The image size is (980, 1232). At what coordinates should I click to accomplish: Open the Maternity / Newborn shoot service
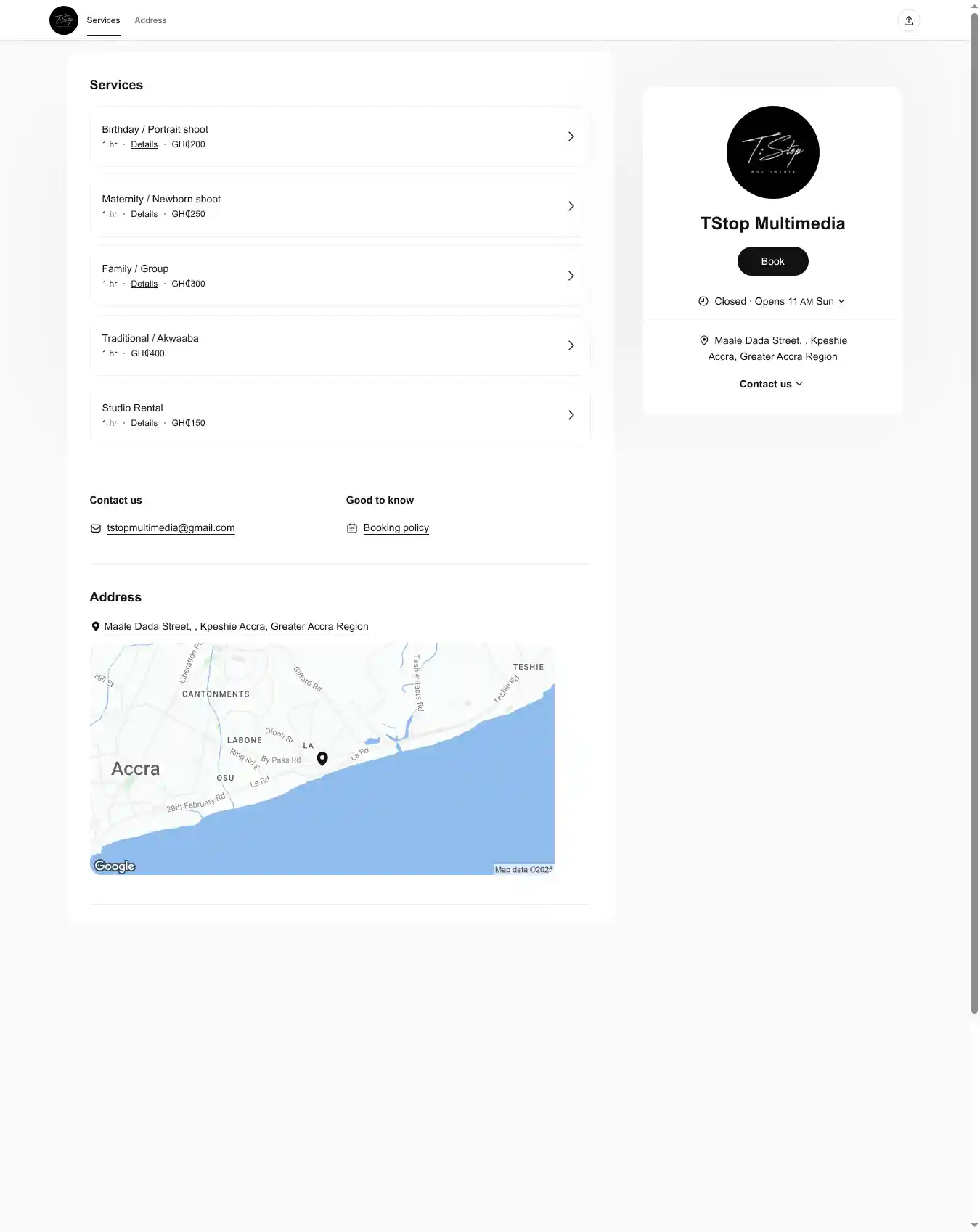click(x=339, y=206)
